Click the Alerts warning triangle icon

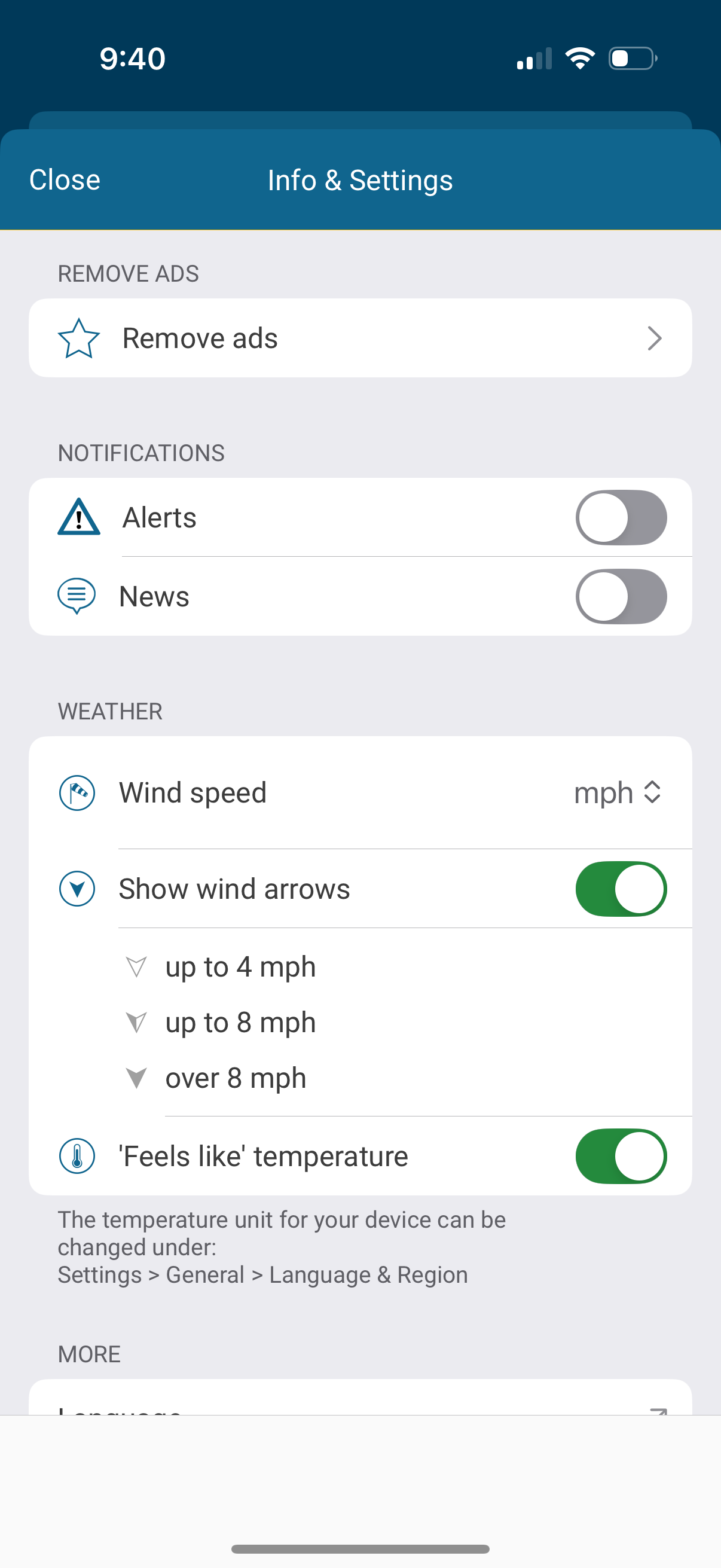tap(78, 517)
